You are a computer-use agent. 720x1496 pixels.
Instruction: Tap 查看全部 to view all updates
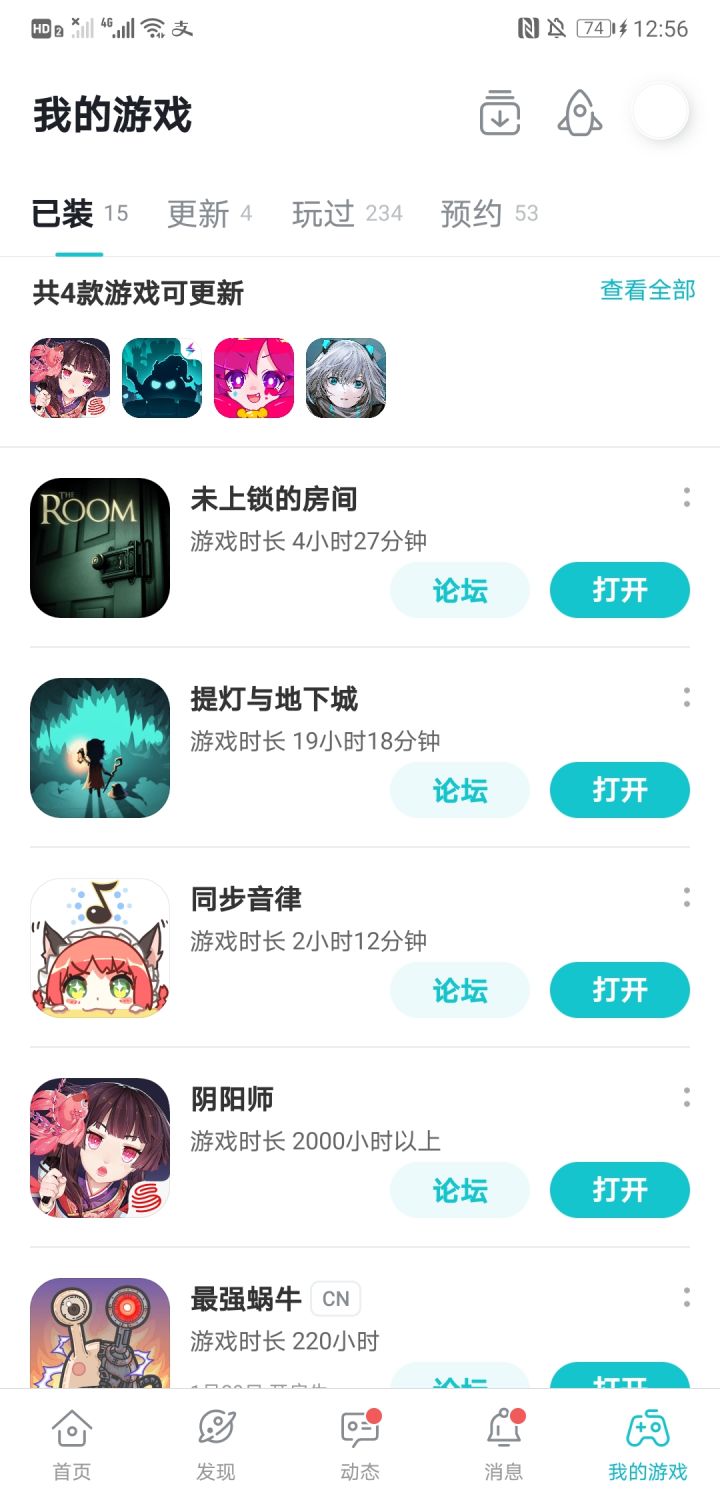647,290
